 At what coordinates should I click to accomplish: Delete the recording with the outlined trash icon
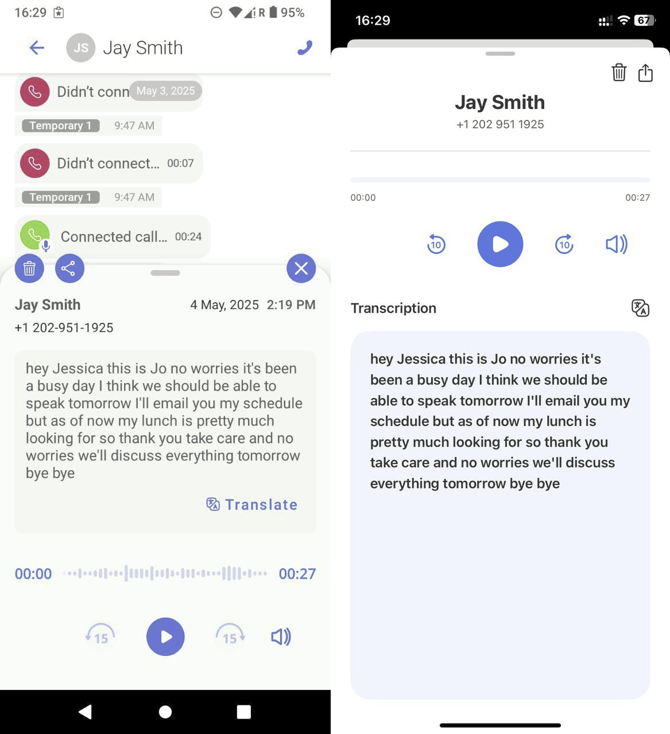click(619, 72)
